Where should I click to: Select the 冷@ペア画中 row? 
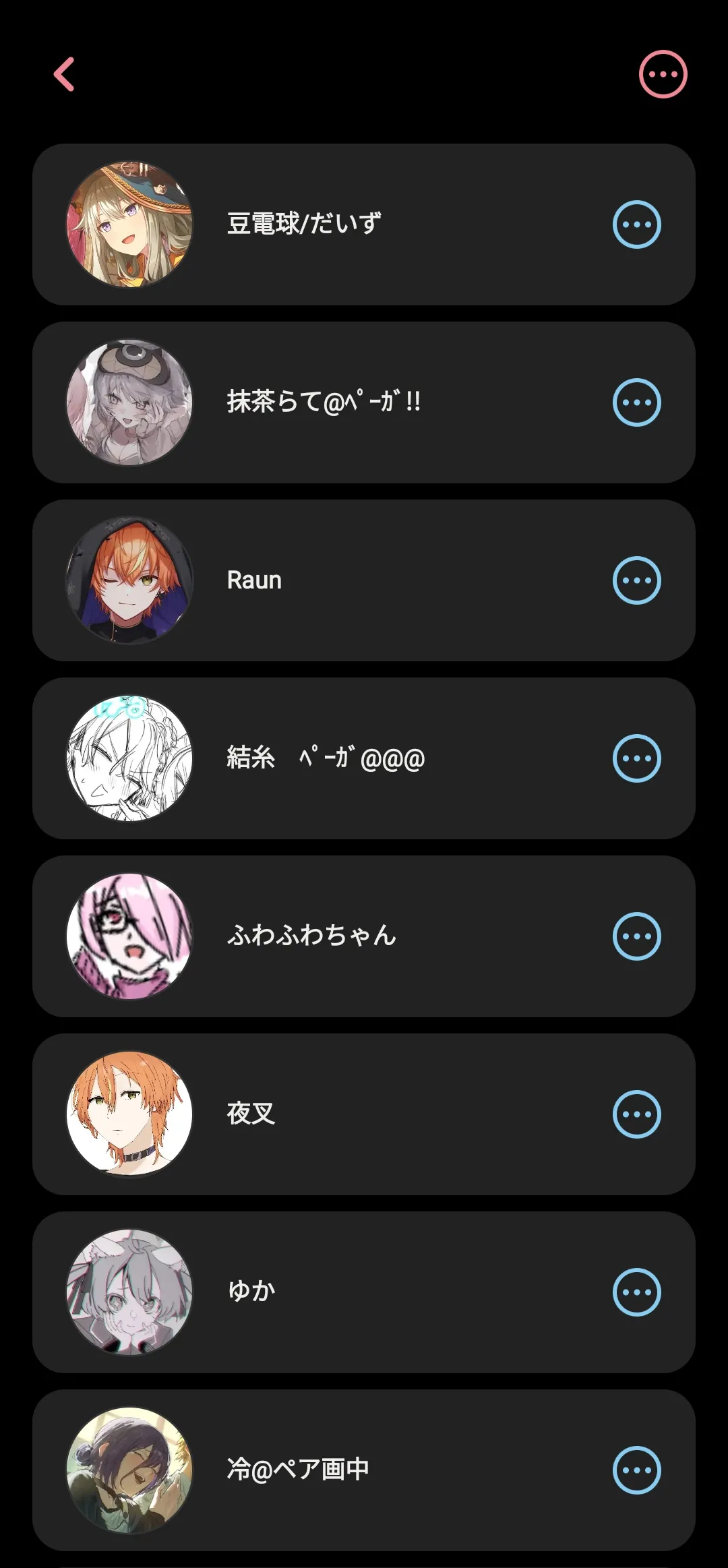(x=364, y=1470)
